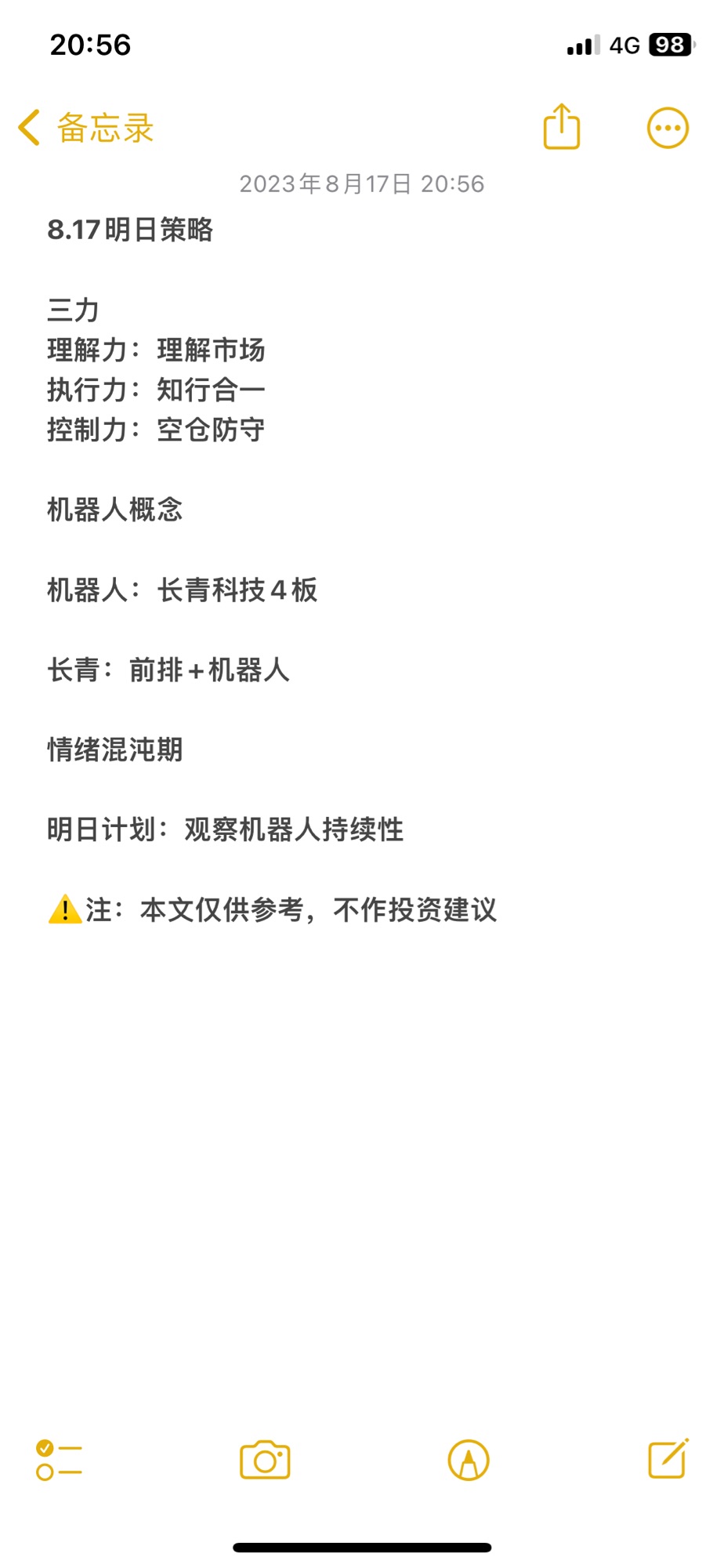This screenshot has width=724, height=1568.
Task: Open the more options menu
Action: point(668,128)
